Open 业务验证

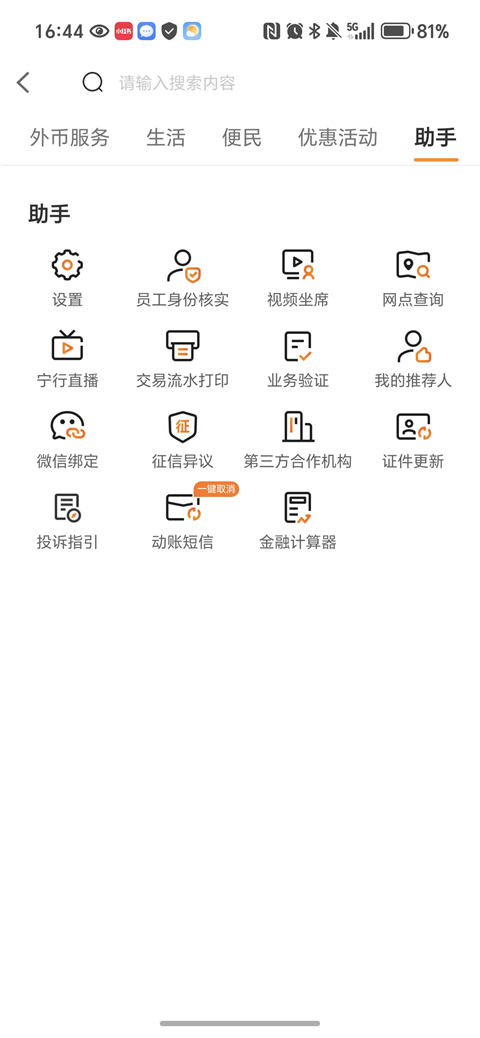click(298, 359)
